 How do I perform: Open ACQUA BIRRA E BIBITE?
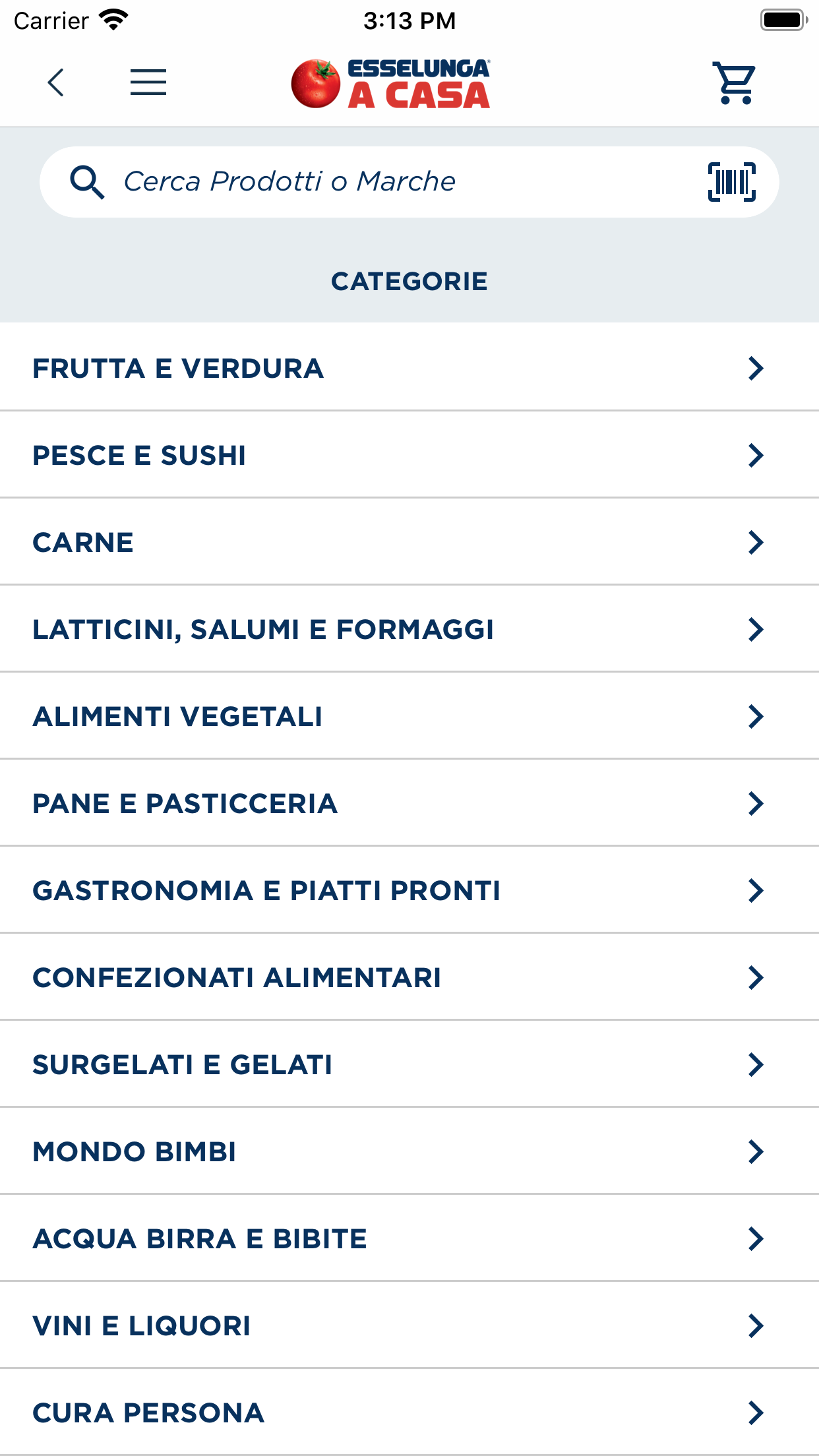tap(409, 1238)
